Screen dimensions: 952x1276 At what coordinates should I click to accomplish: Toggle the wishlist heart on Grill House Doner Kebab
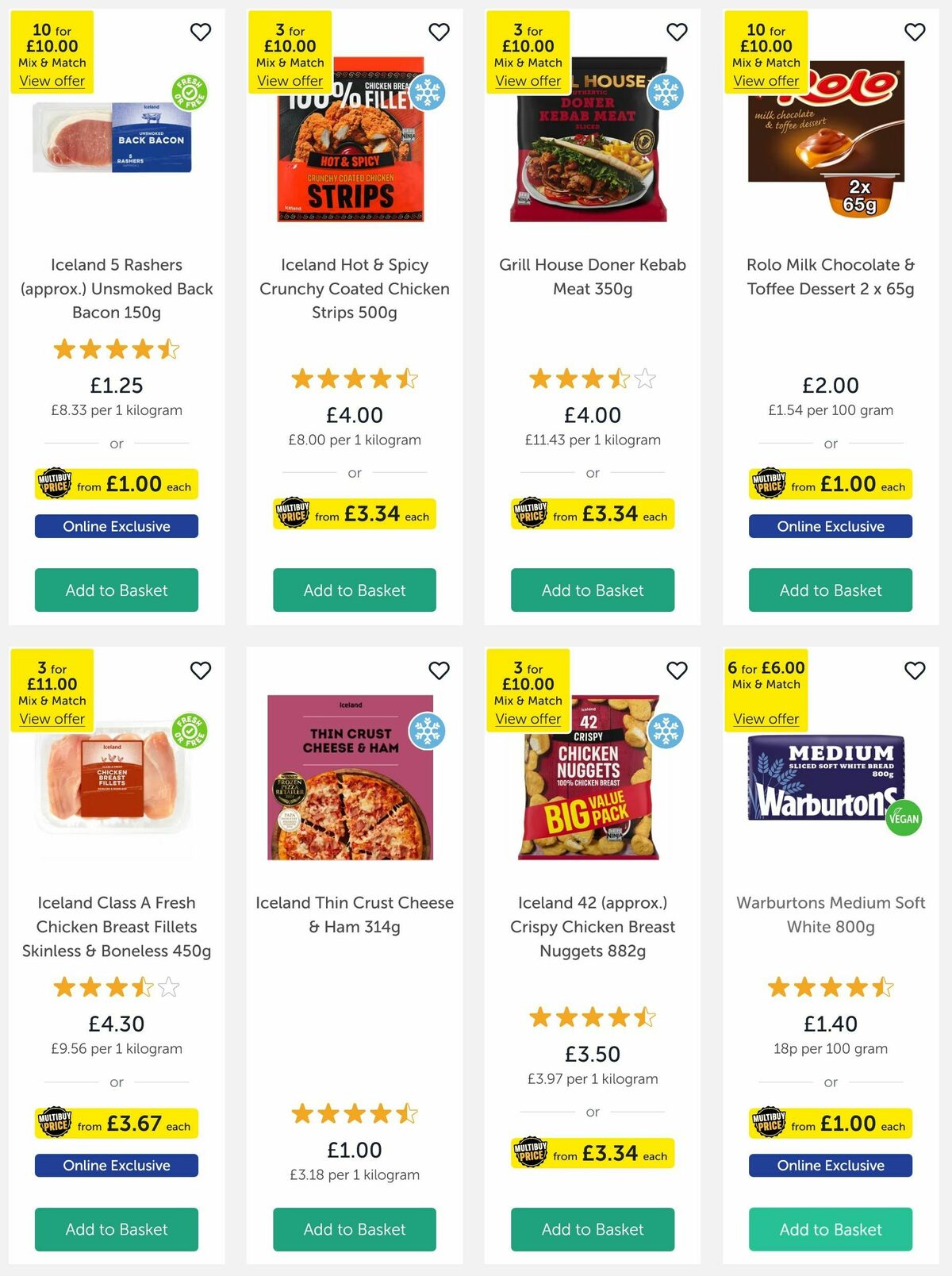point(677,32)
